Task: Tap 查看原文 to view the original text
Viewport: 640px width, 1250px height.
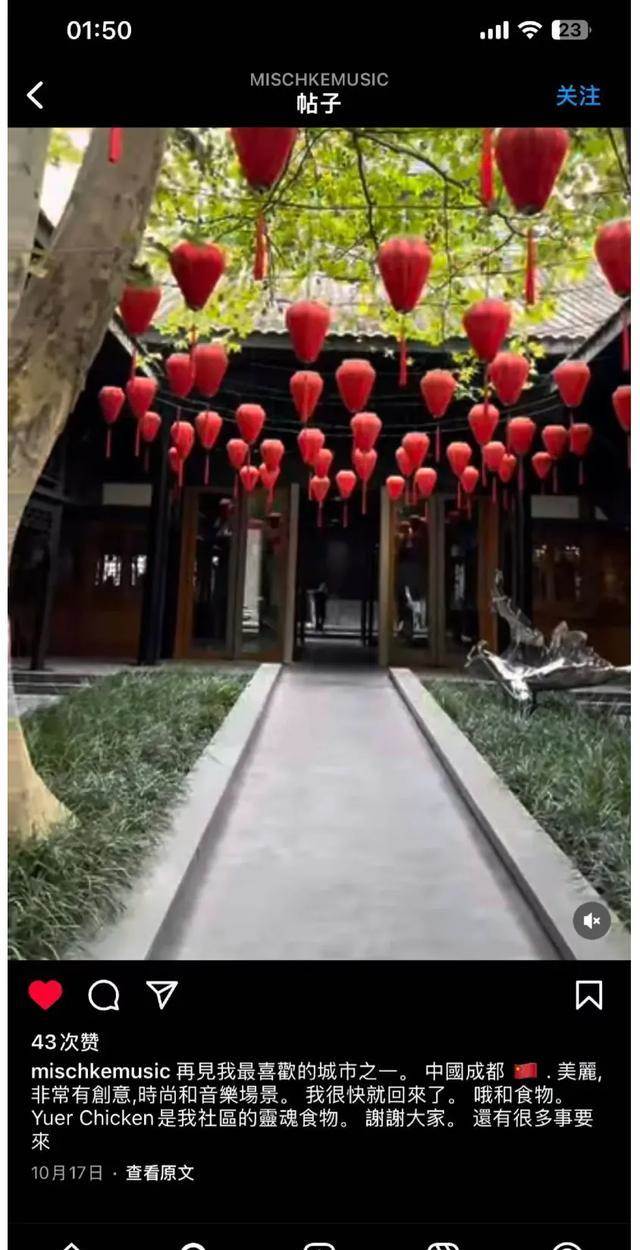Action: 159,1173
